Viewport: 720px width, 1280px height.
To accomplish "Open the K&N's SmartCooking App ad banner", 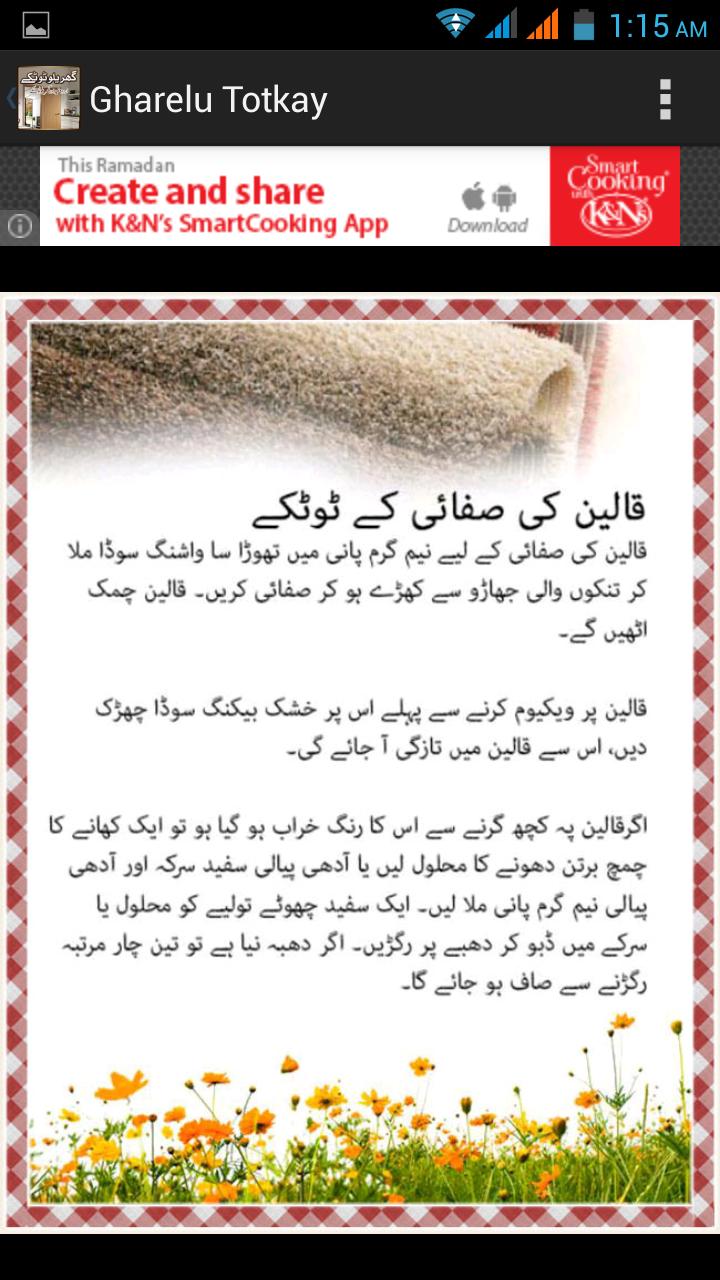I will point(359,196).
